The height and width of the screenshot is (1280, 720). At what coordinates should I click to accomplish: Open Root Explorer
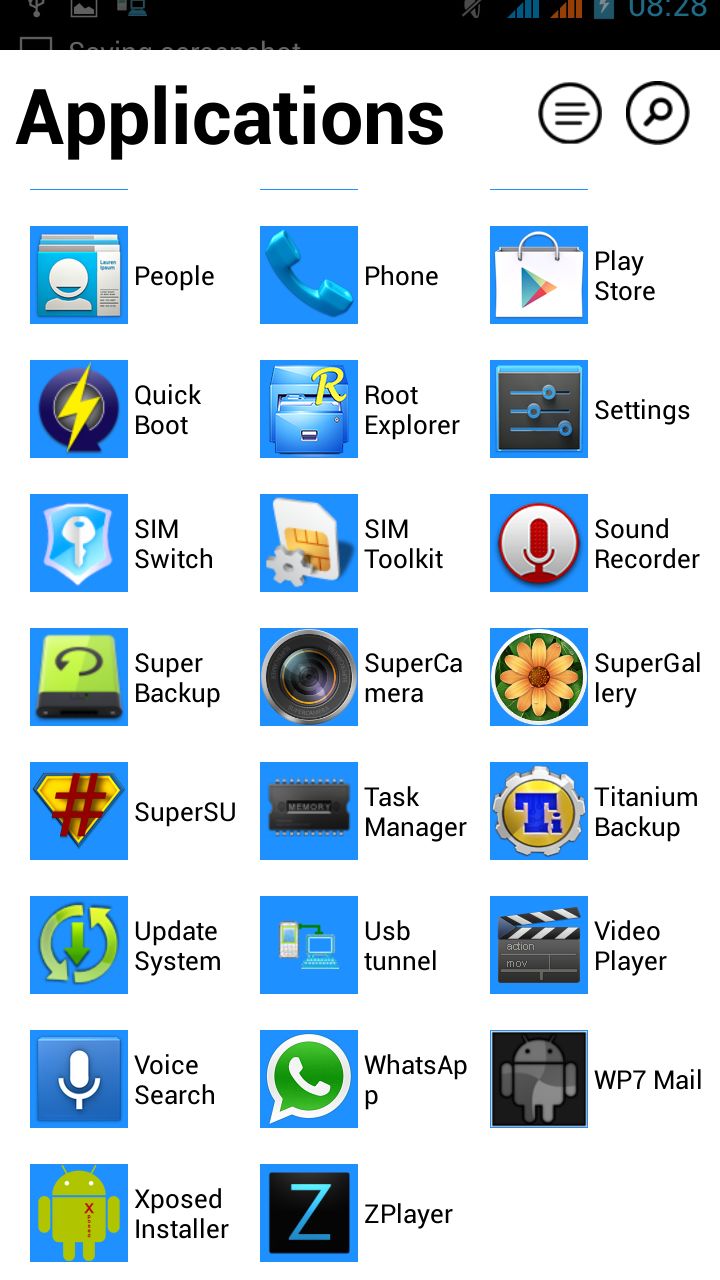(x=309, y=409)
